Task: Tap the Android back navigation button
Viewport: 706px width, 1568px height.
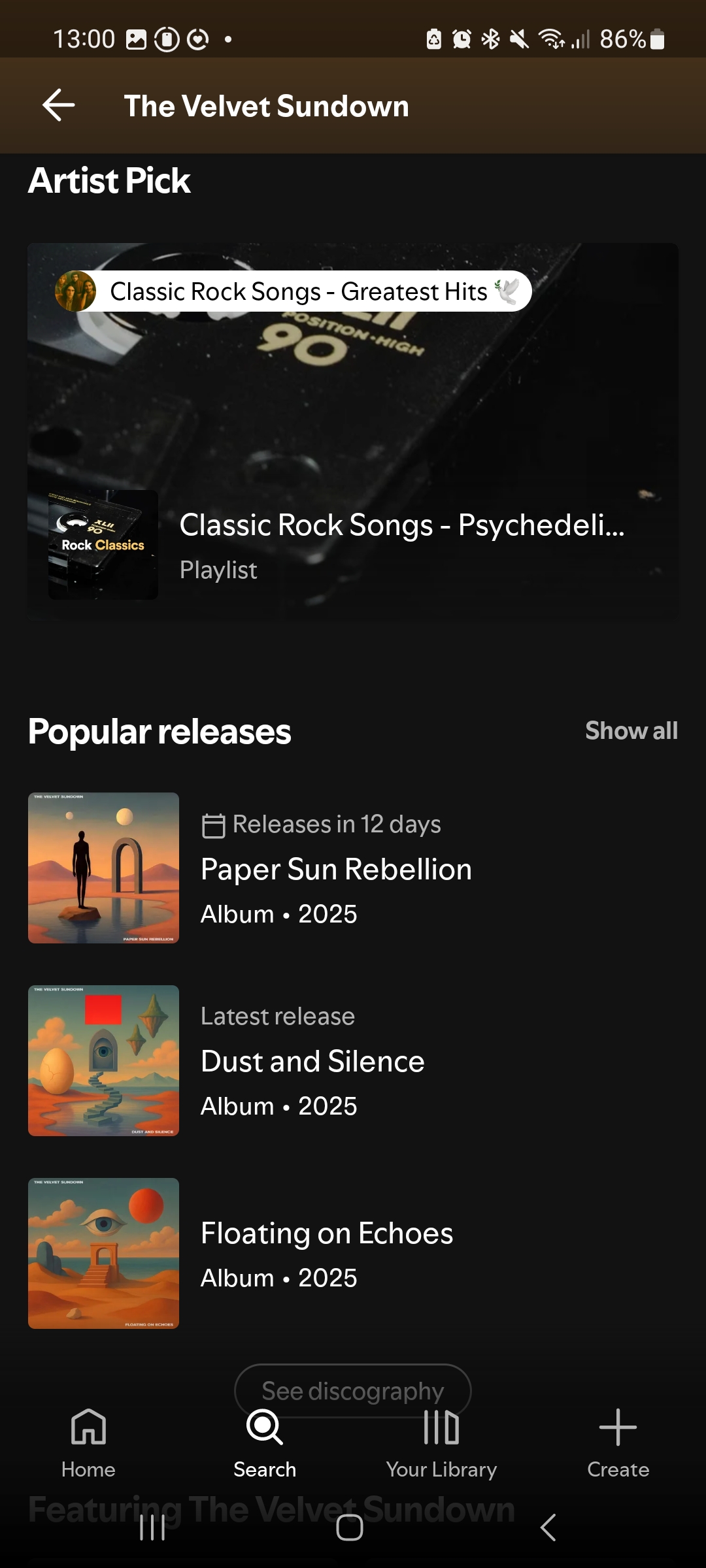Action: tap(548, 1527)
